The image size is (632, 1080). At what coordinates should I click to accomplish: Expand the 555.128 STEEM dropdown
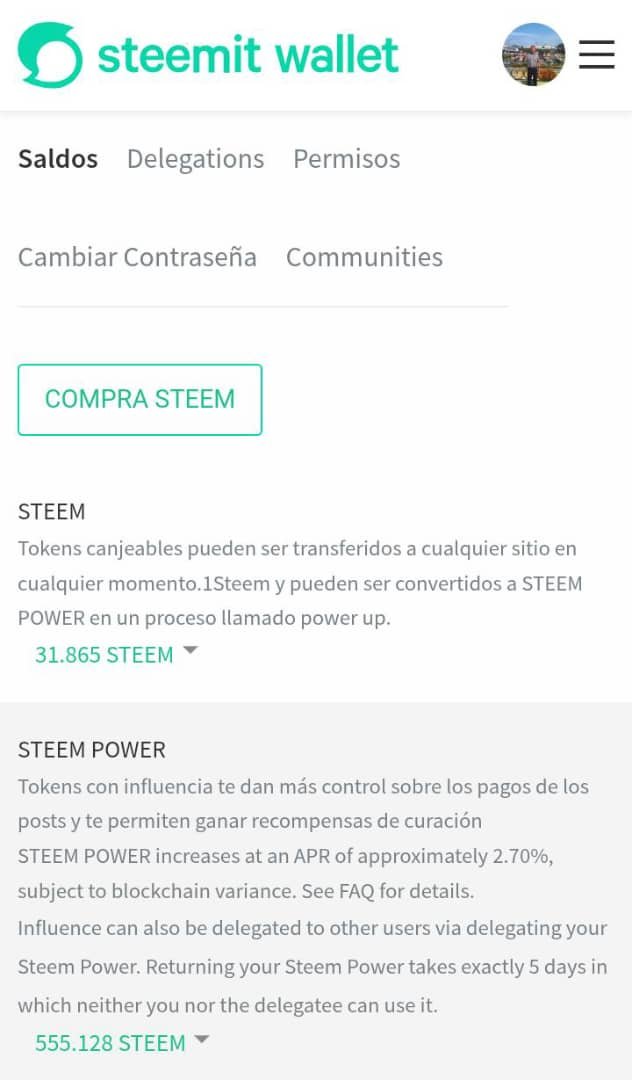click(122, 1043)
